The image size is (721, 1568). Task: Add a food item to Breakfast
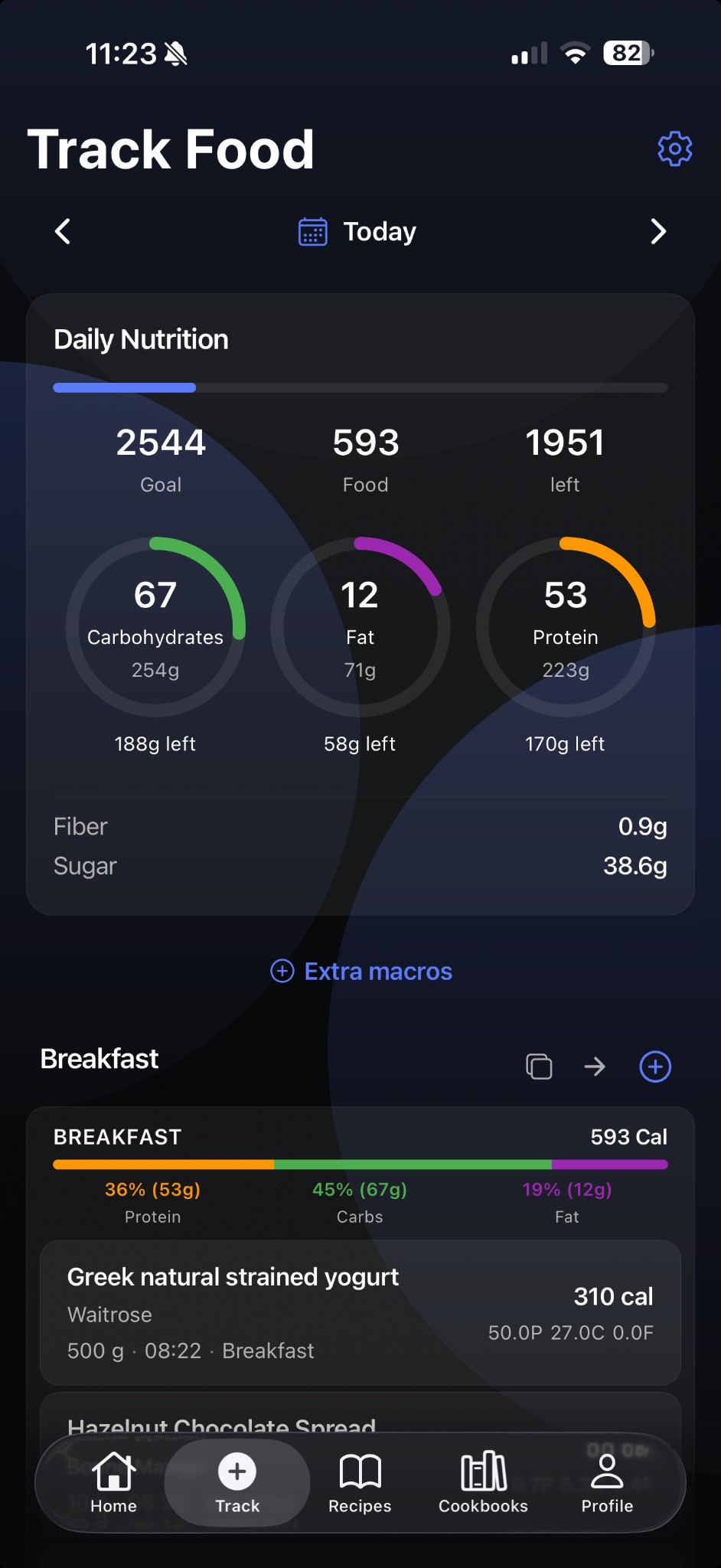pos(654,1066)
